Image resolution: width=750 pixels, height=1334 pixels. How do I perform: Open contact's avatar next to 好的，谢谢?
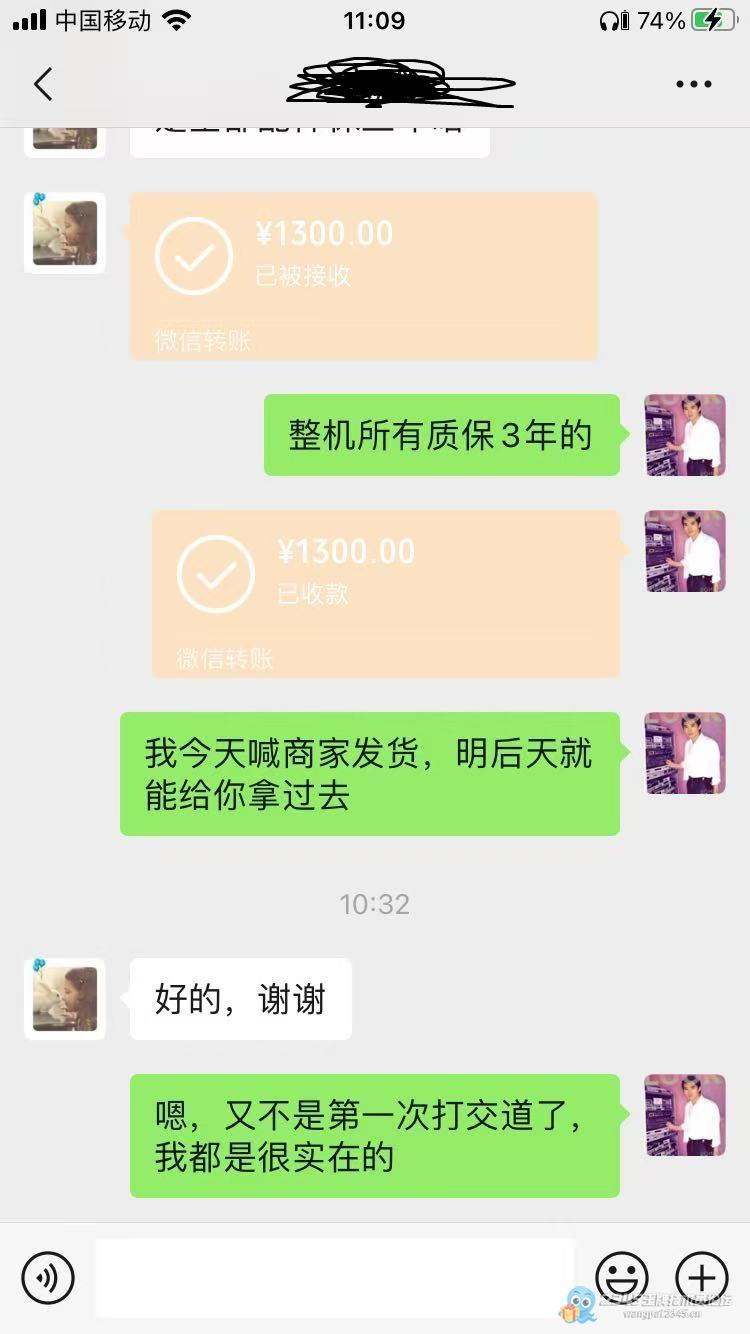point(65,998)
